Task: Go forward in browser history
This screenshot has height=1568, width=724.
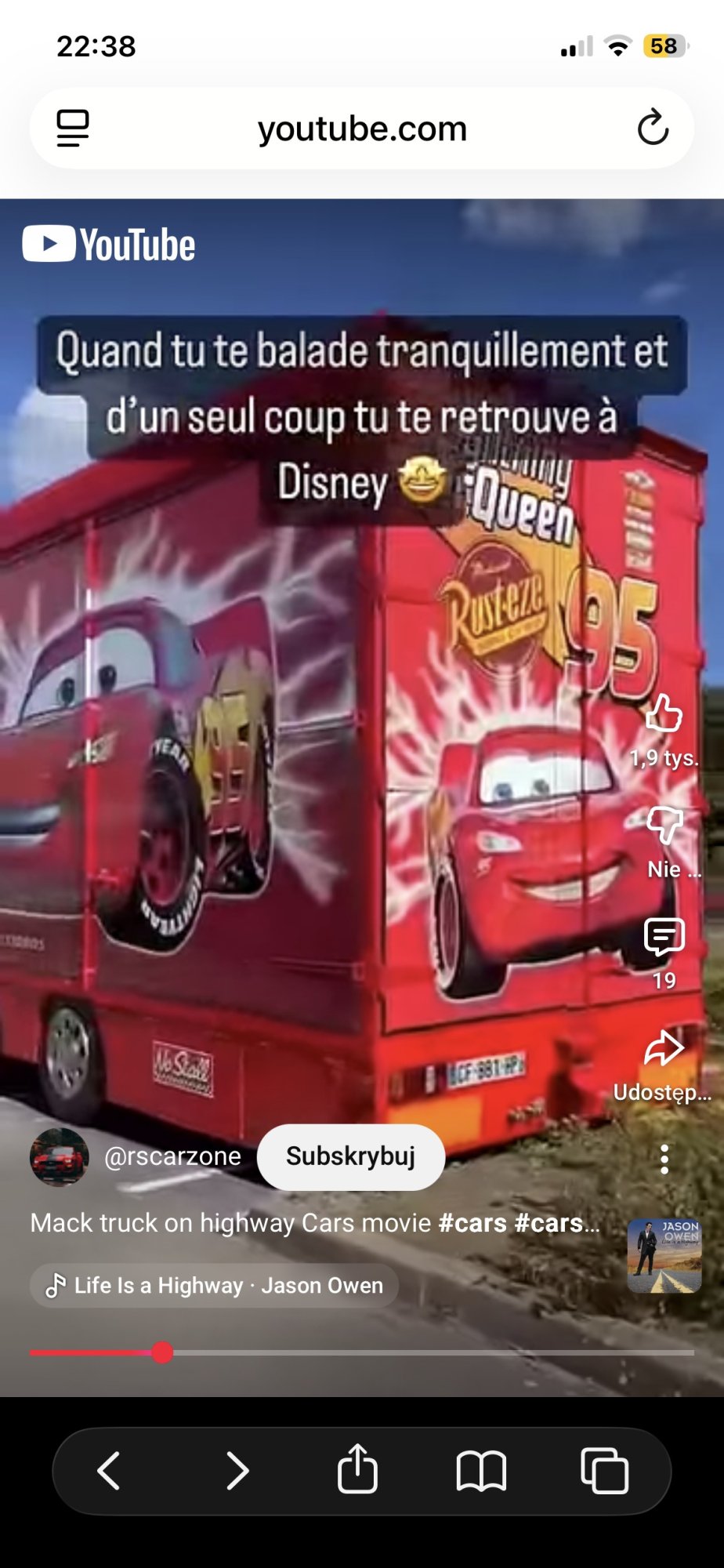Action: pyautogui.click(x=237, y=1470)
